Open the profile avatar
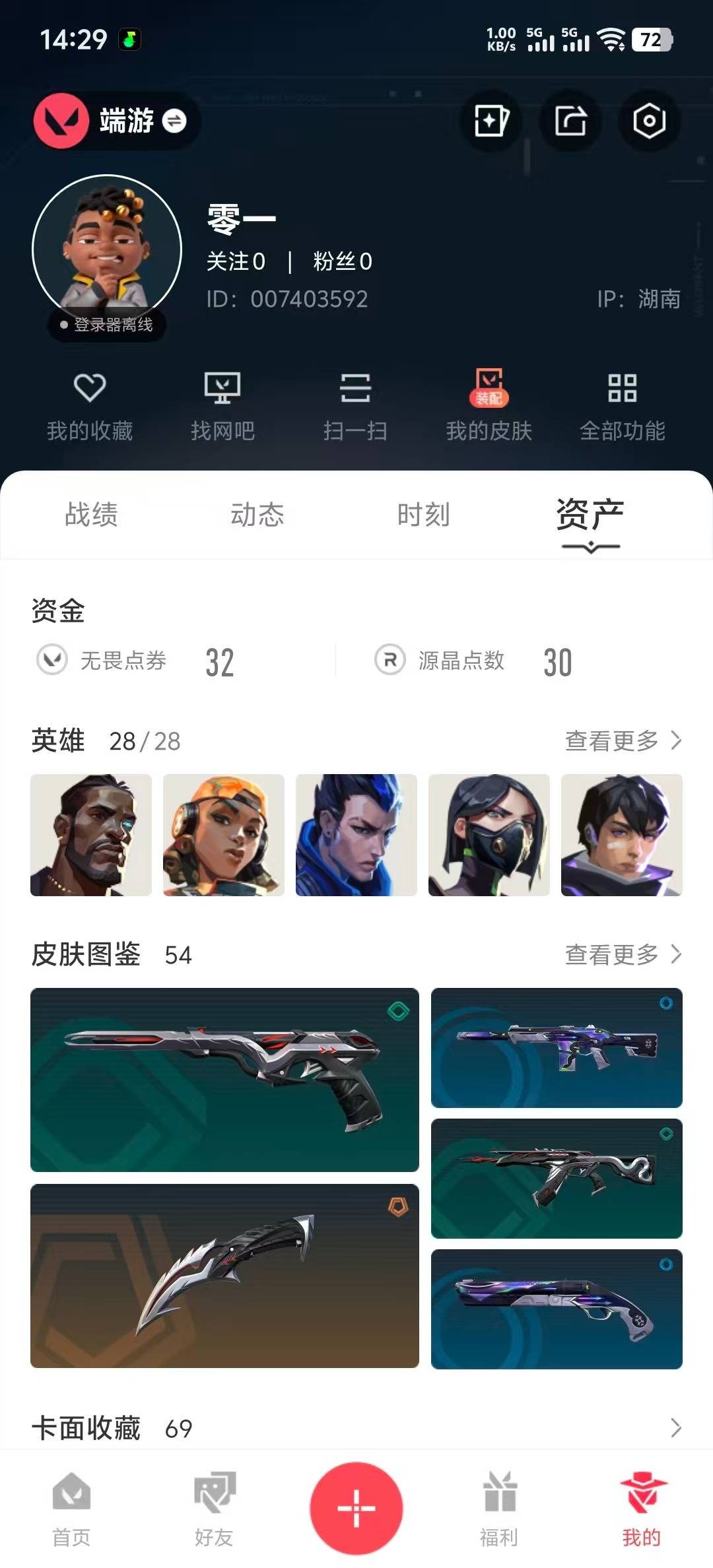The height and width of the screenshot is (1568, 713). coord(107,249)
